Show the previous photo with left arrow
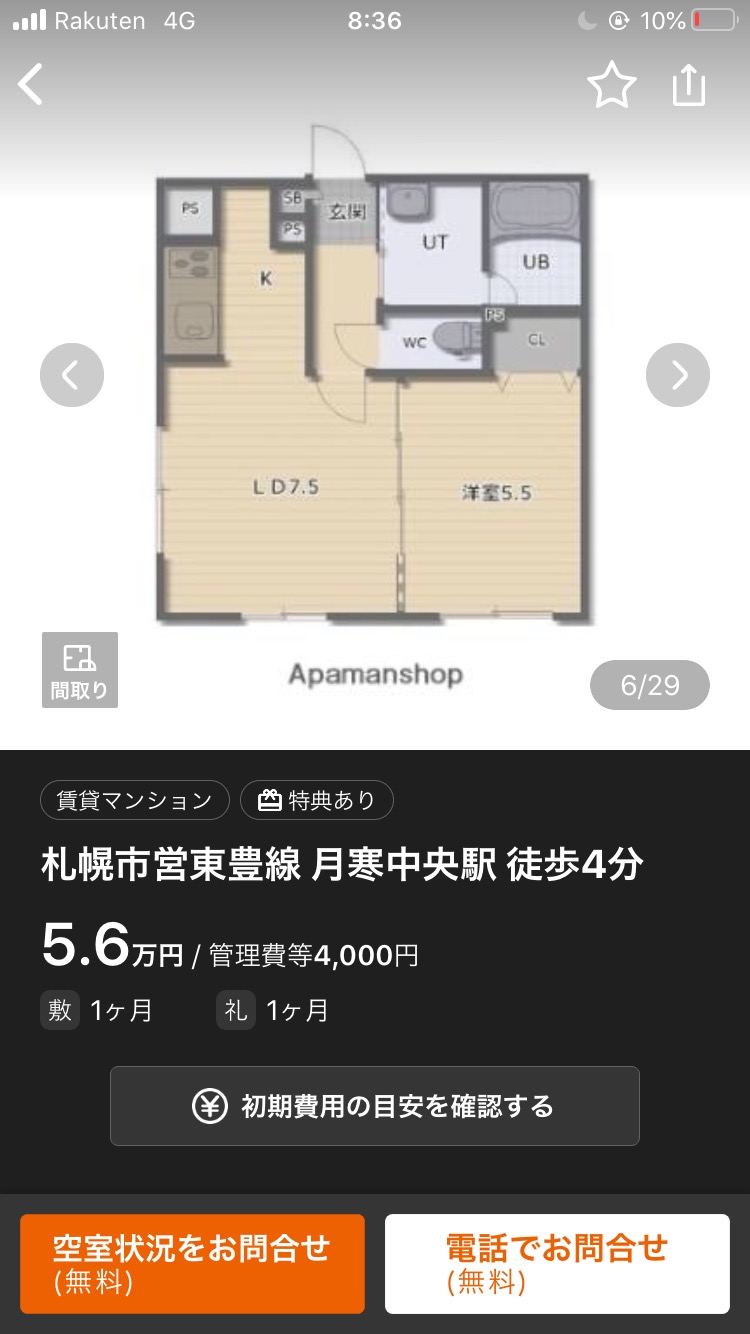The width and height of the screenshot is (750, 1334). pyautogui.click(x=72, y=375)
